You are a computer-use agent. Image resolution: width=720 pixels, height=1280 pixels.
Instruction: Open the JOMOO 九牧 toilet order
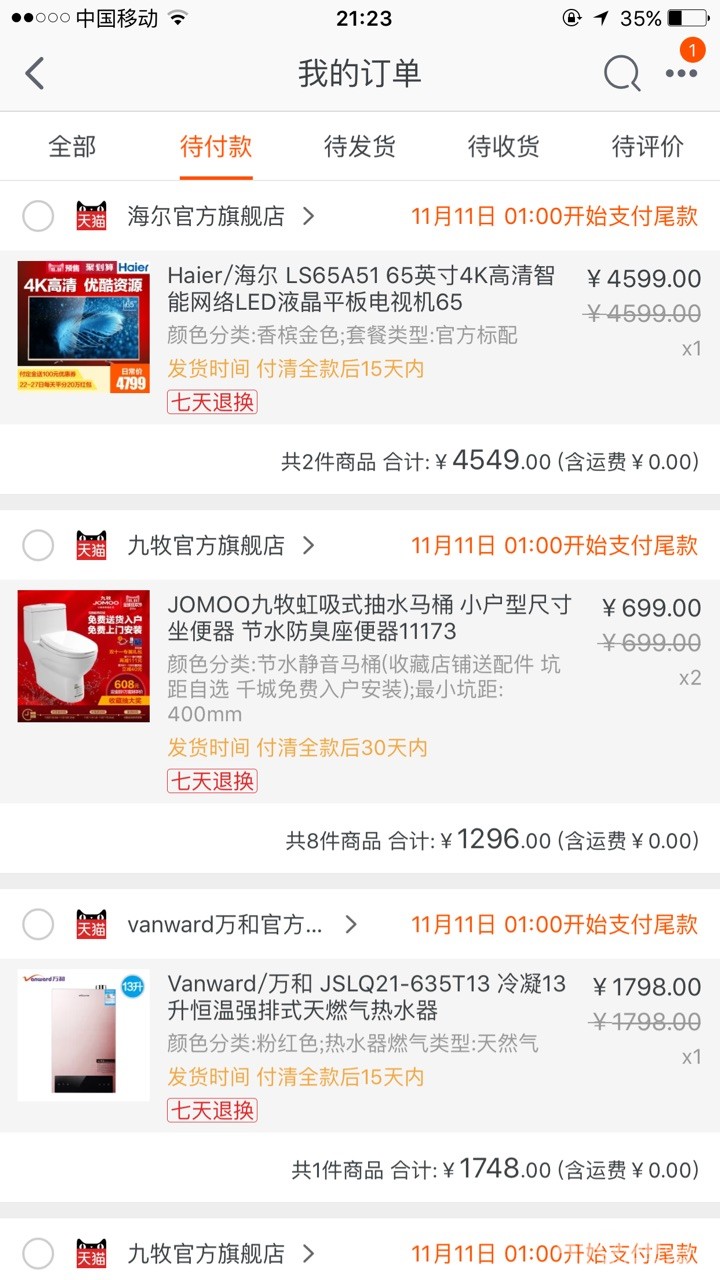[368, 620]
